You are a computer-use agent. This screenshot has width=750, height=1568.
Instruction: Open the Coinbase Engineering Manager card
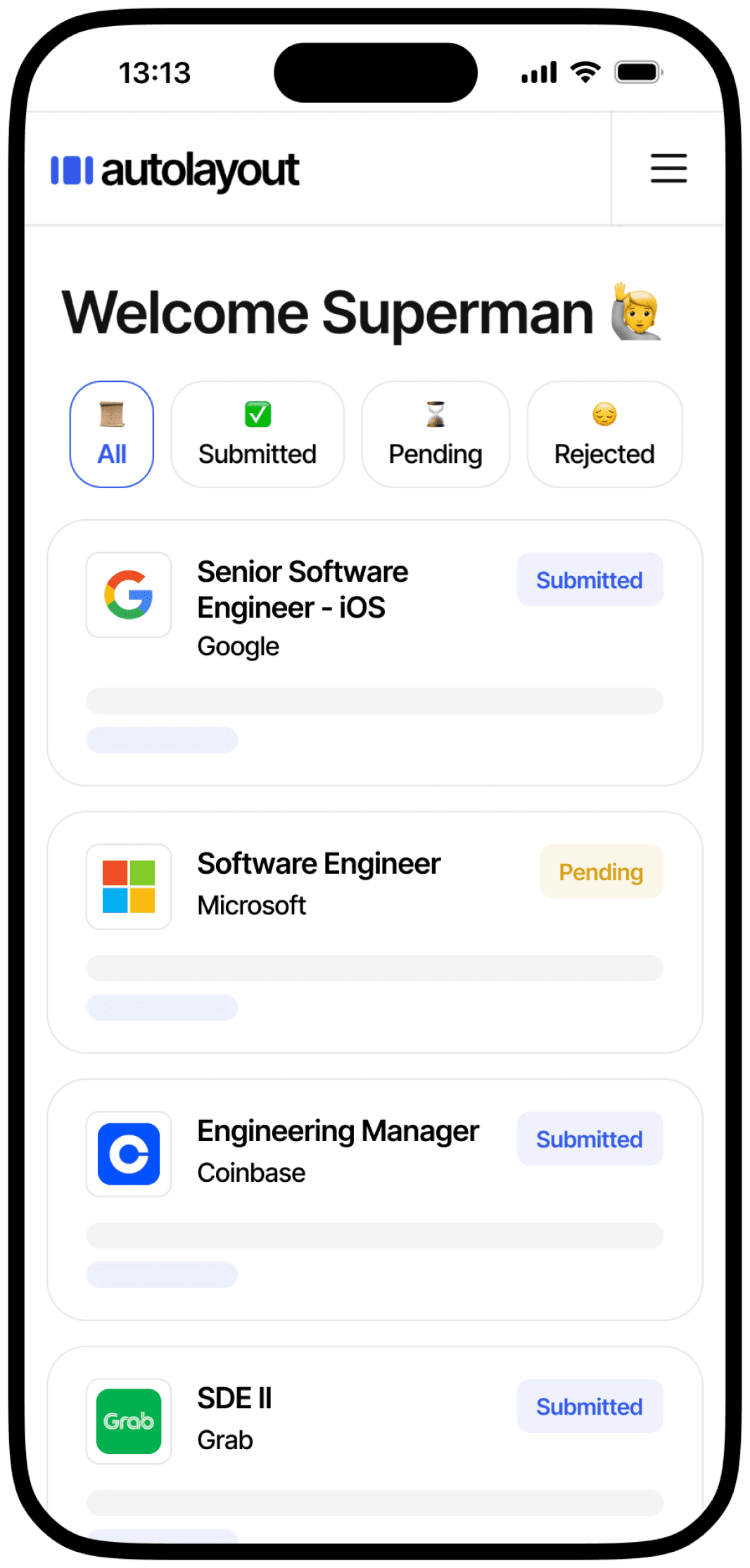[374, 1199]
